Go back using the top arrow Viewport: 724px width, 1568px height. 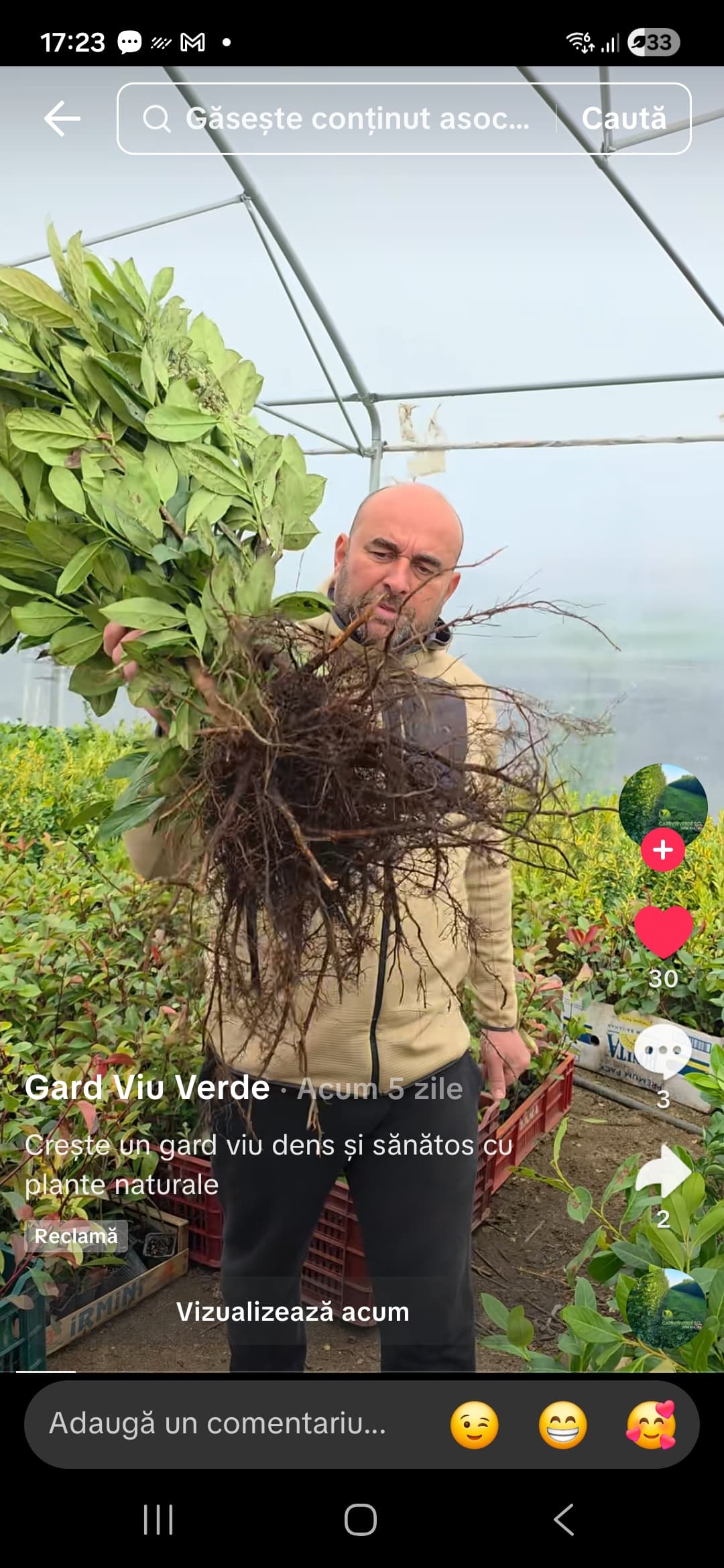[62, 119]
